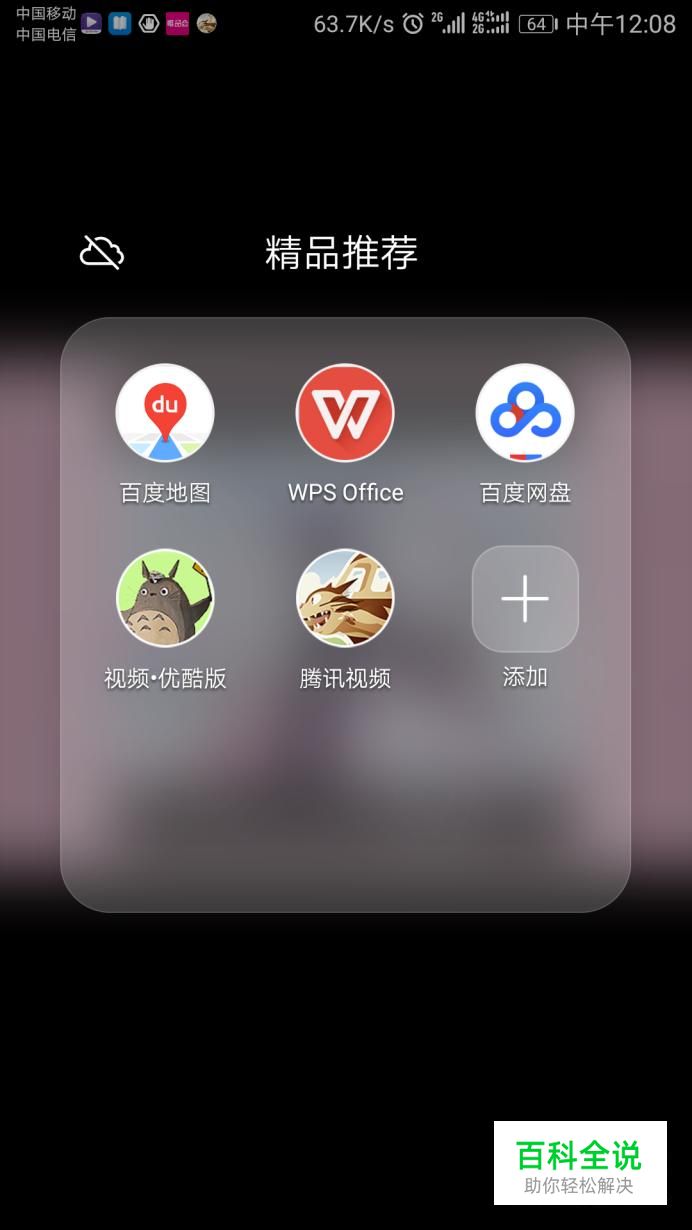Viewport: 692px width, 1230px height.
Task: Launch WPS Office
Action: tap(345, 413)
